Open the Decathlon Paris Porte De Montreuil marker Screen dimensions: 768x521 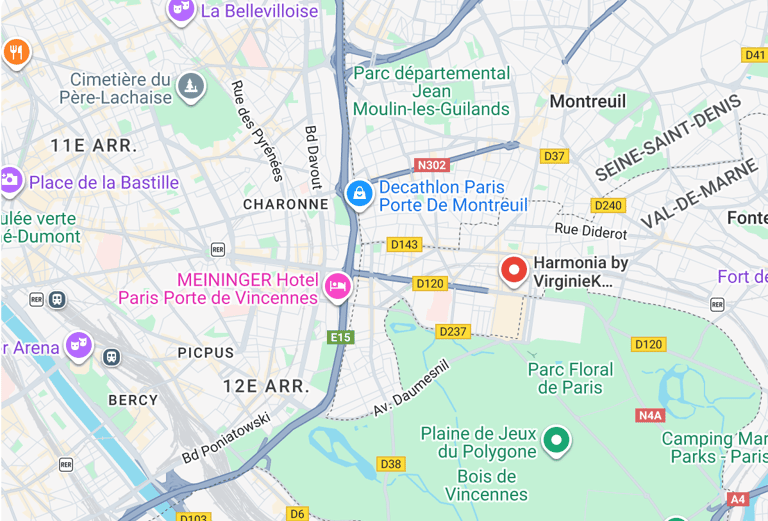click(x=359, y=193)
